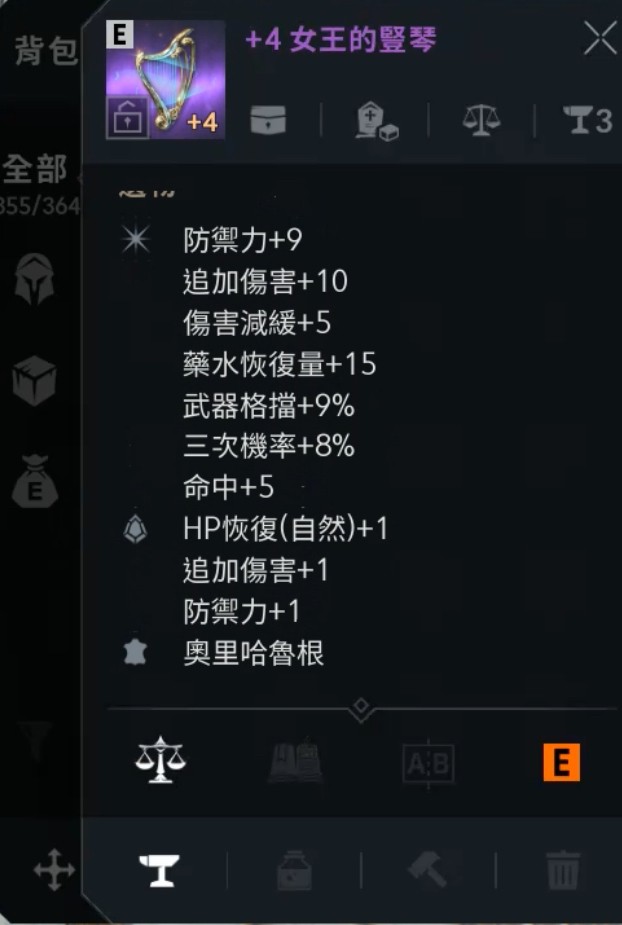
Task: Delete the item with the trash icon
Action: point(563,871)
